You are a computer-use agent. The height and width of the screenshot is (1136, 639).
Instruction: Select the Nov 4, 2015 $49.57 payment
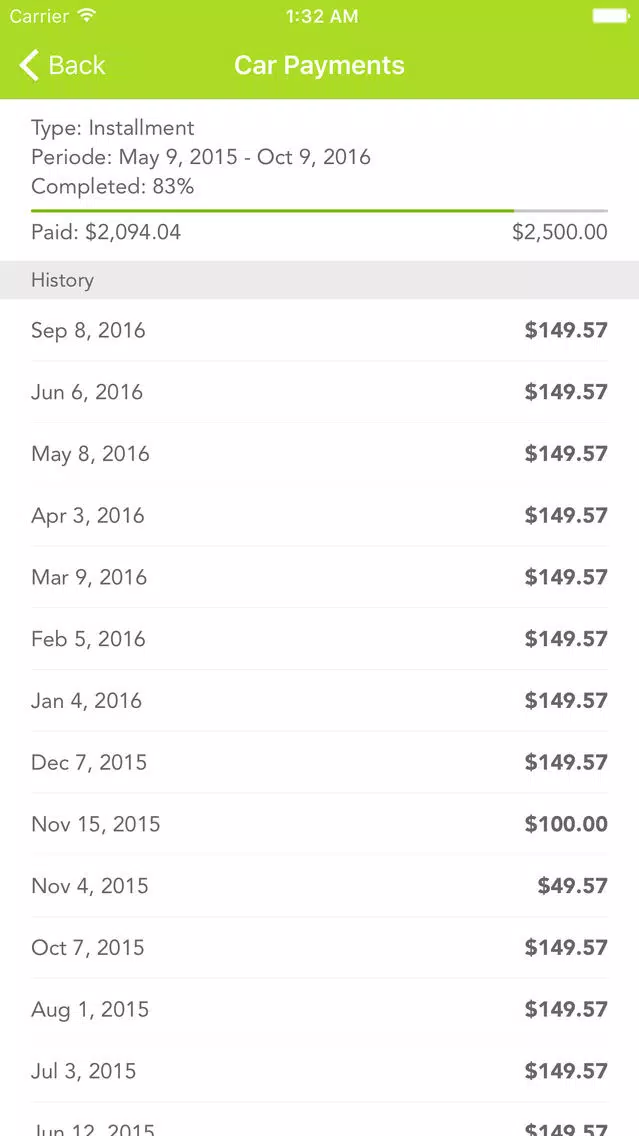coord(320,885)
